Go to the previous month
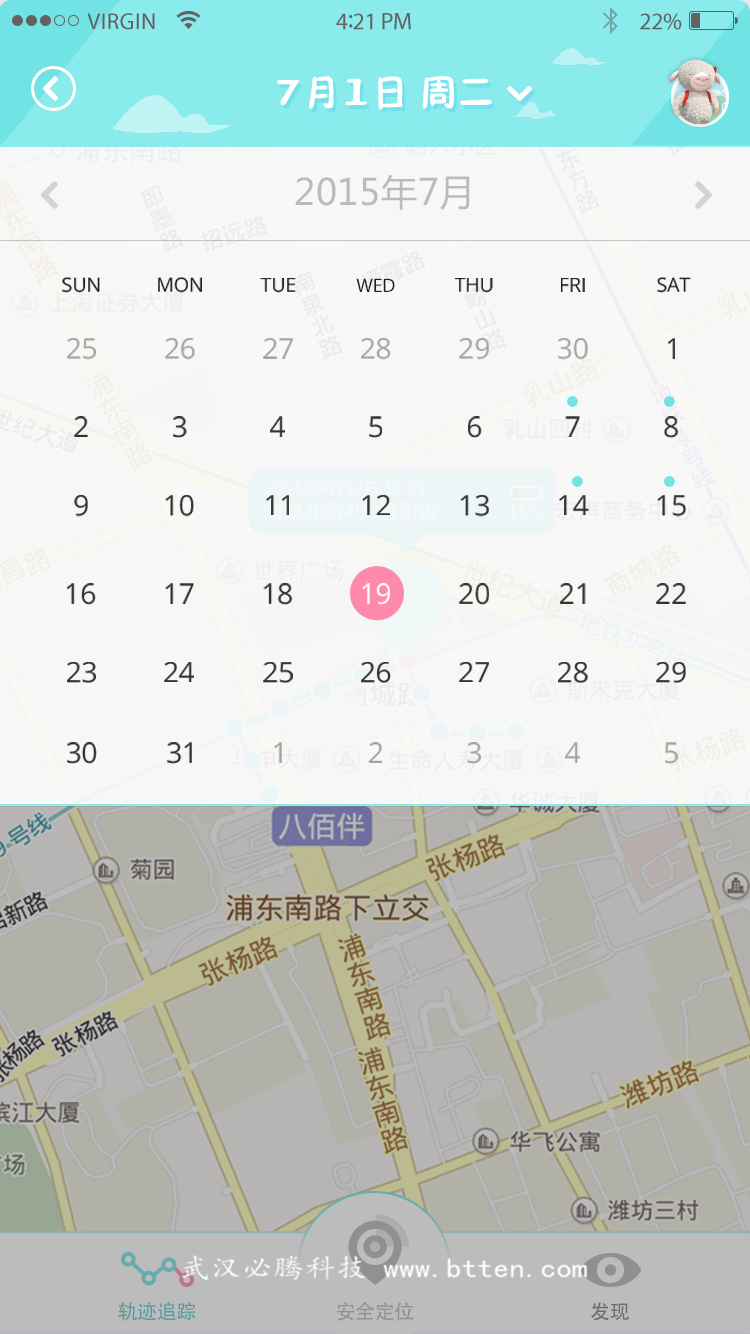Screen dimensions: 750x1334 coord(50,194)
